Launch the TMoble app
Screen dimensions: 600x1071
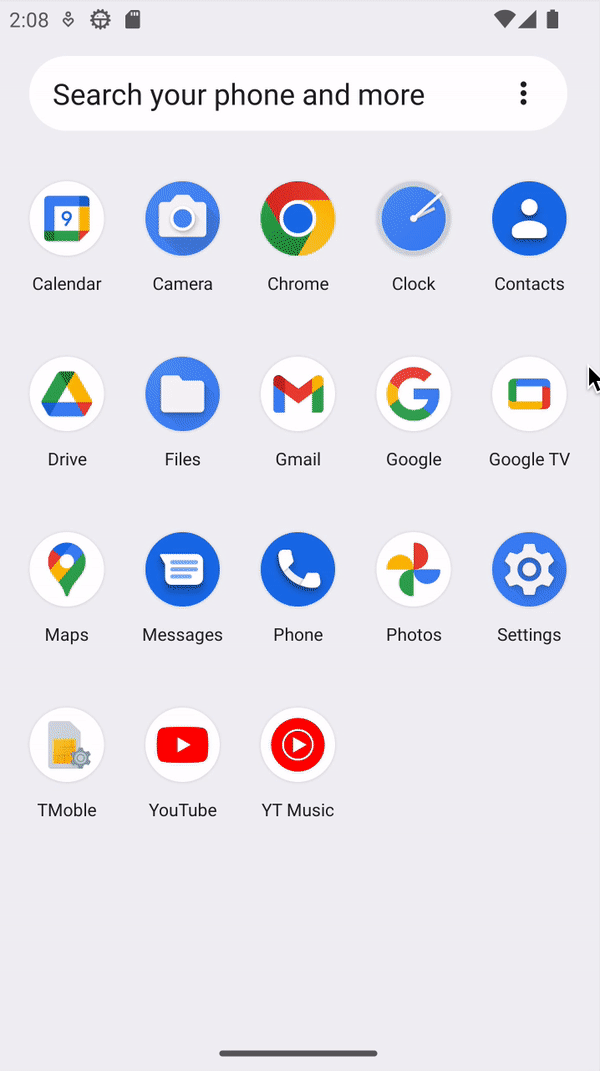point(67,745)
